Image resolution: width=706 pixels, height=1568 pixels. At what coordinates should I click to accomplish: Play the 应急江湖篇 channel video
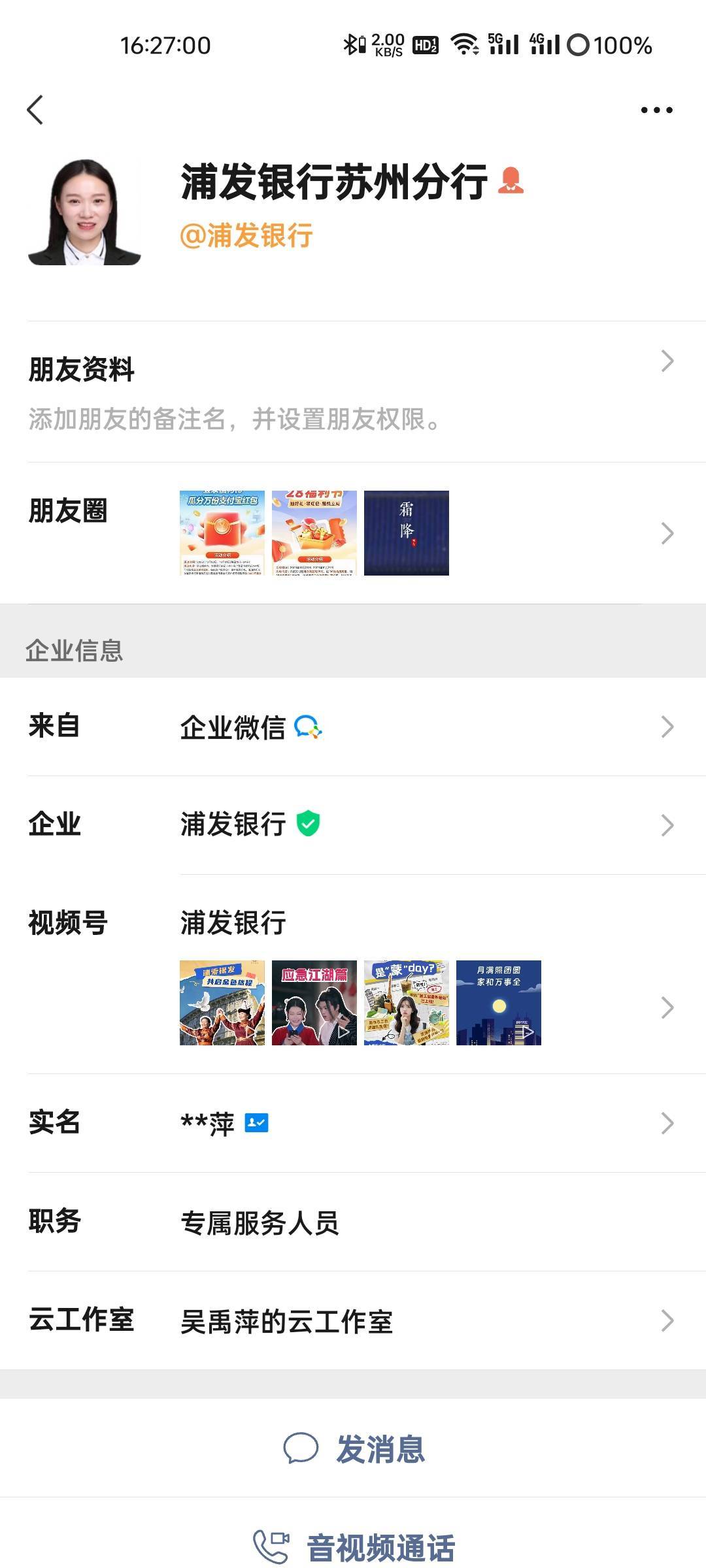coord(314,1003)
